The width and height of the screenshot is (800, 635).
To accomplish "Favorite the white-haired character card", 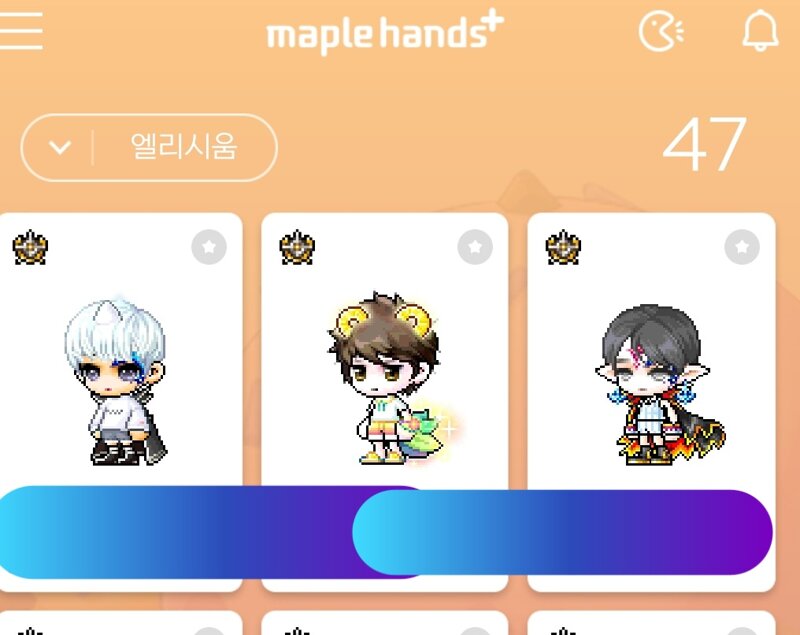I will coord(209,246).
